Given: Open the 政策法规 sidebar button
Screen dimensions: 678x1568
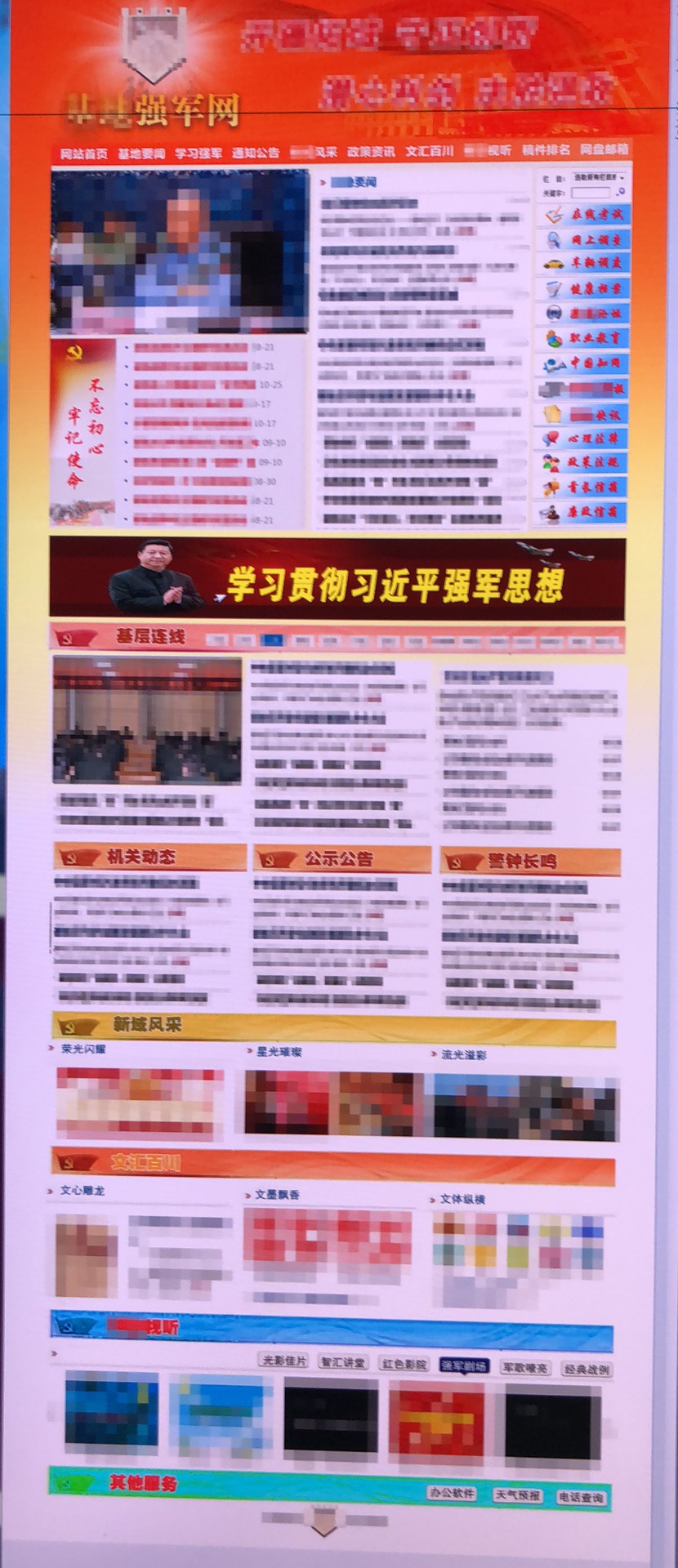Looking at the screenshot, I should pos(582,462).
